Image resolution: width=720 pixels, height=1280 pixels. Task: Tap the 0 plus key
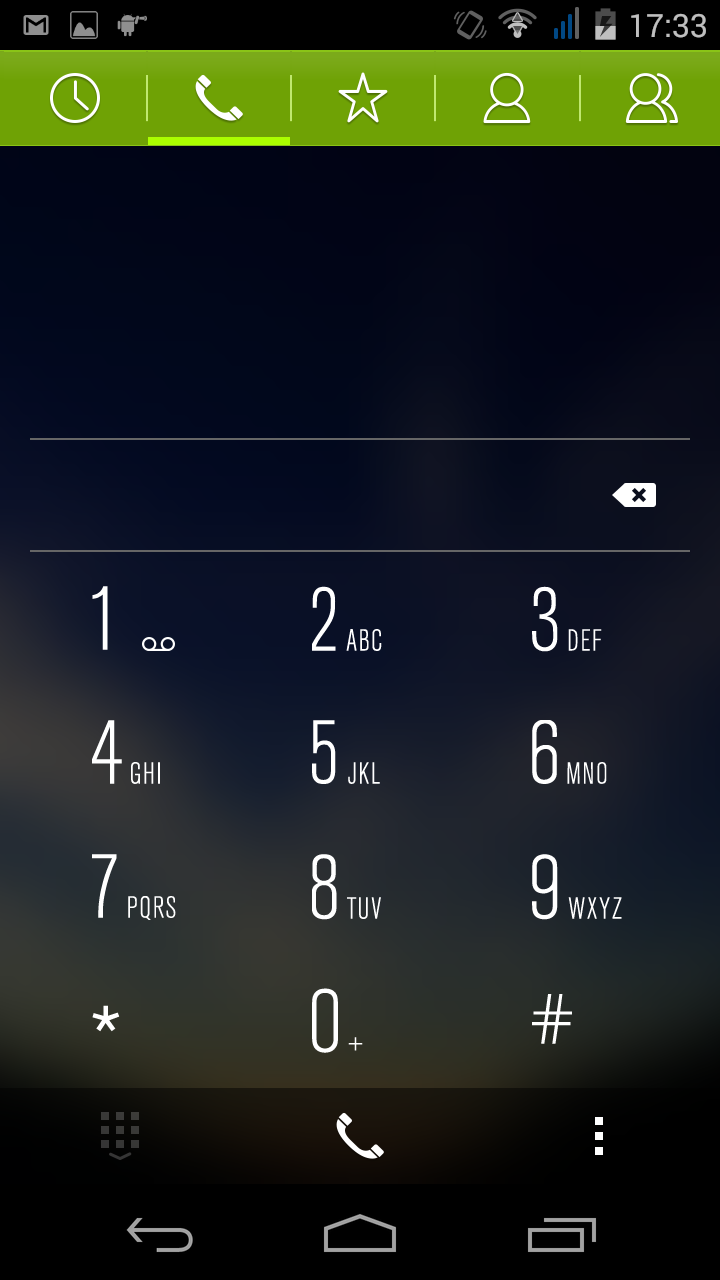[x=336, y=1022]
